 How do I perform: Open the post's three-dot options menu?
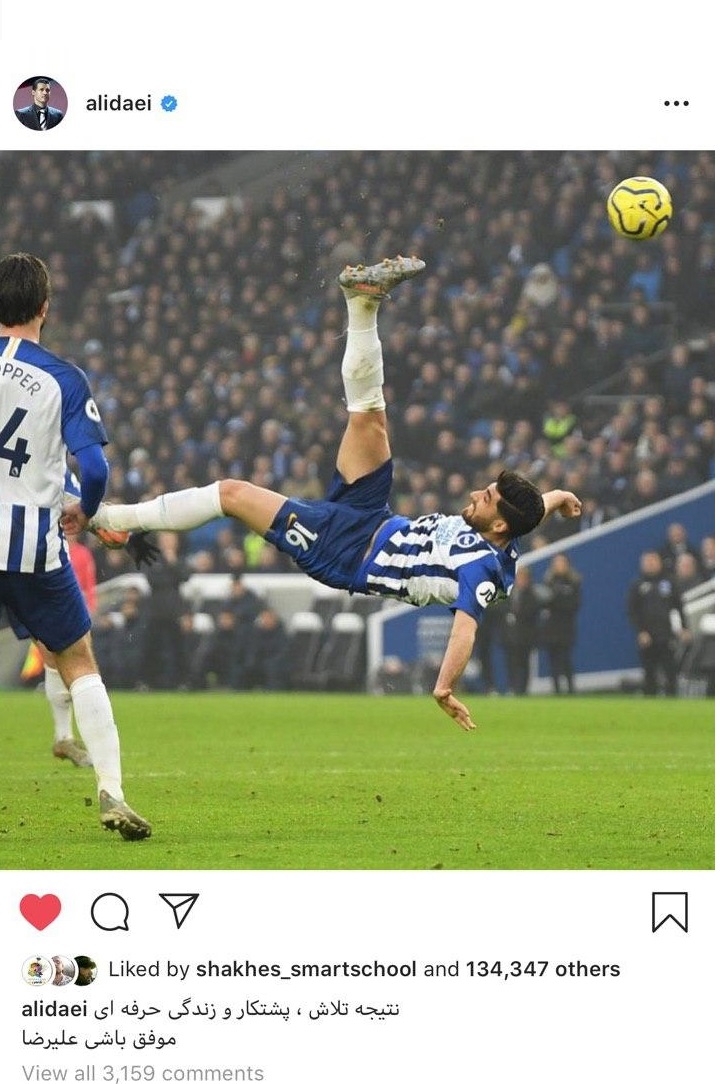tap(676, 104)
